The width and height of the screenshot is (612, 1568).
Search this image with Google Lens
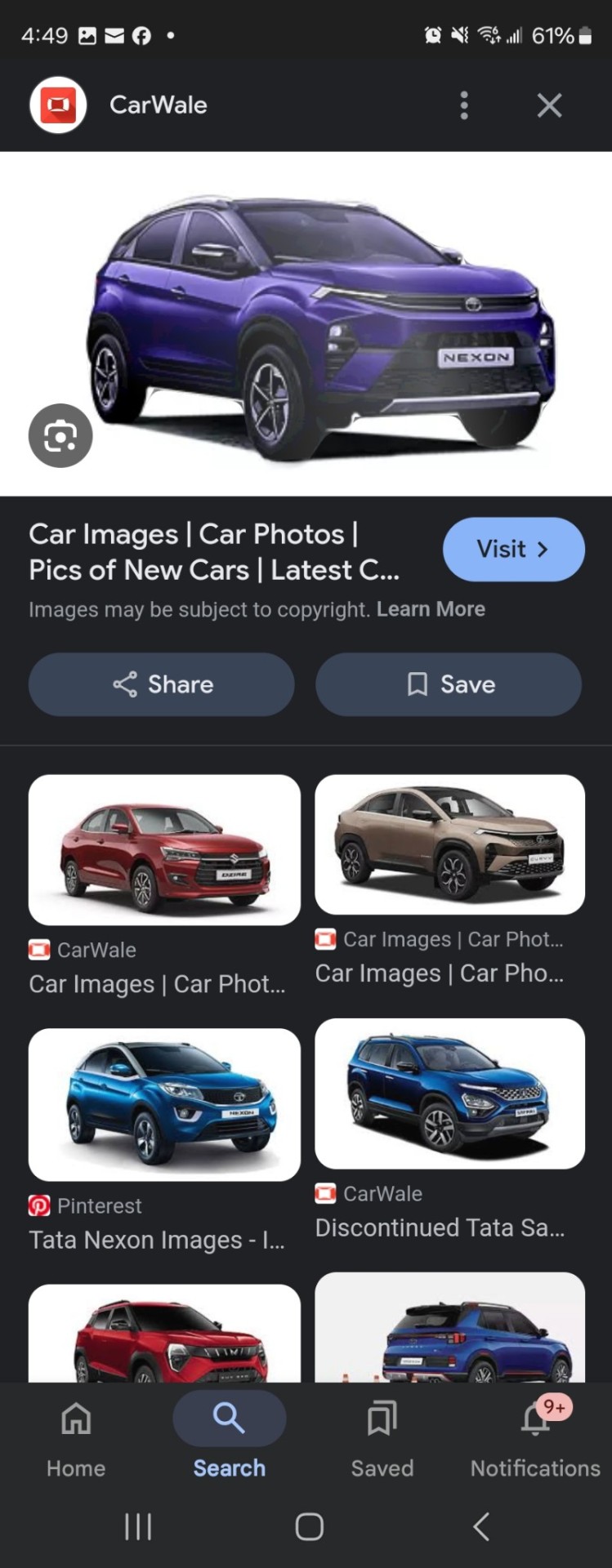[x=60, y=436]
